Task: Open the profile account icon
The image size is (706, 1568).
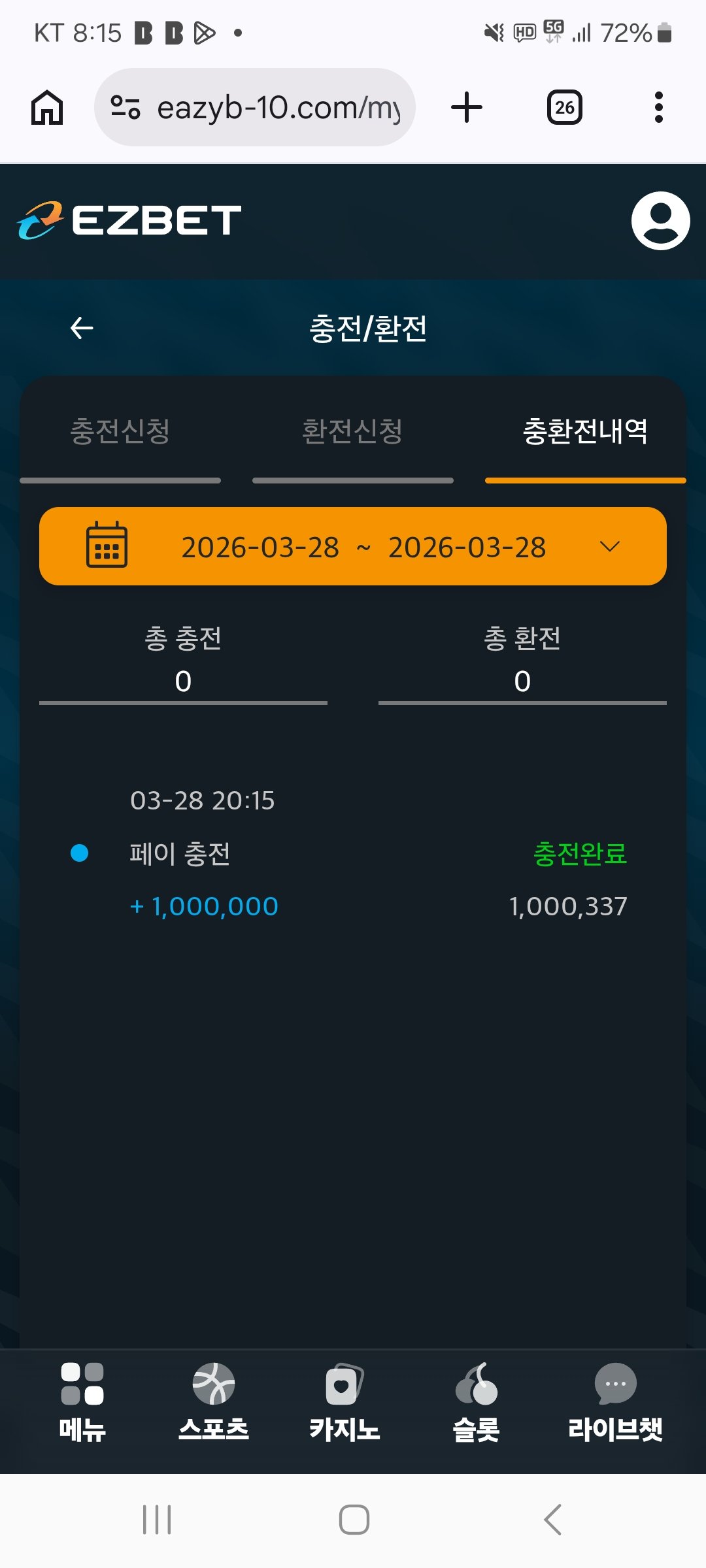Action: point(660,221)
